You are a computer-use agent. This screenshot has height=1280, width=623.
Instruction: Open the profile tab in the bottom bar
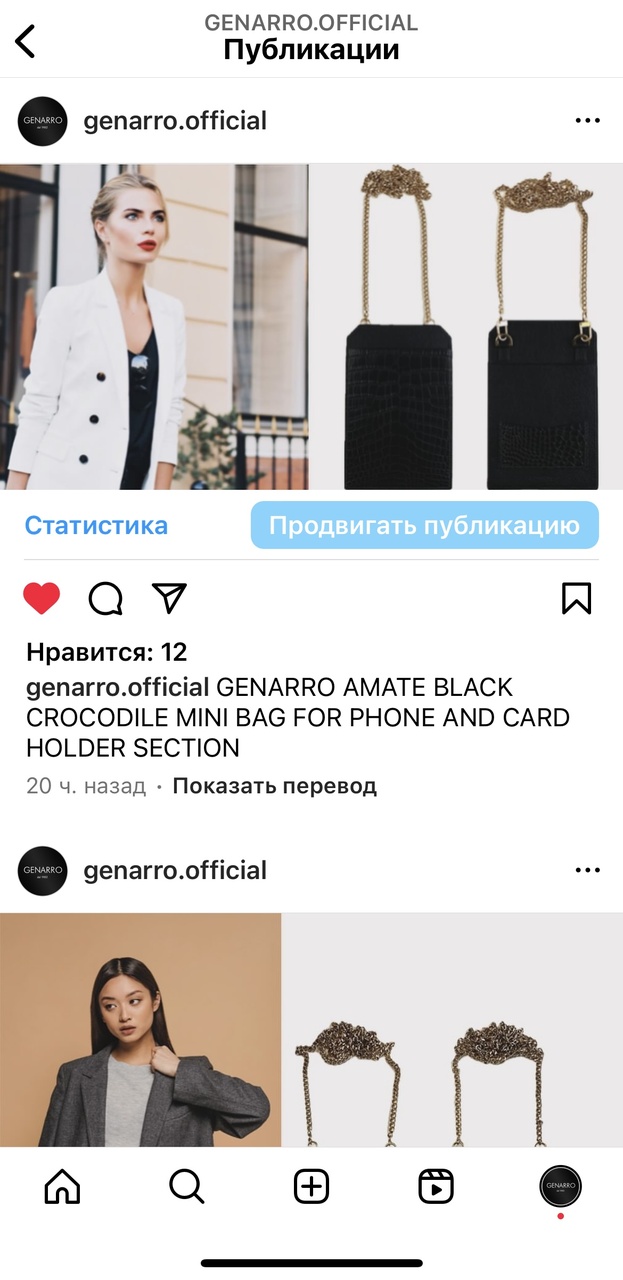click(x=560, y=1186)
